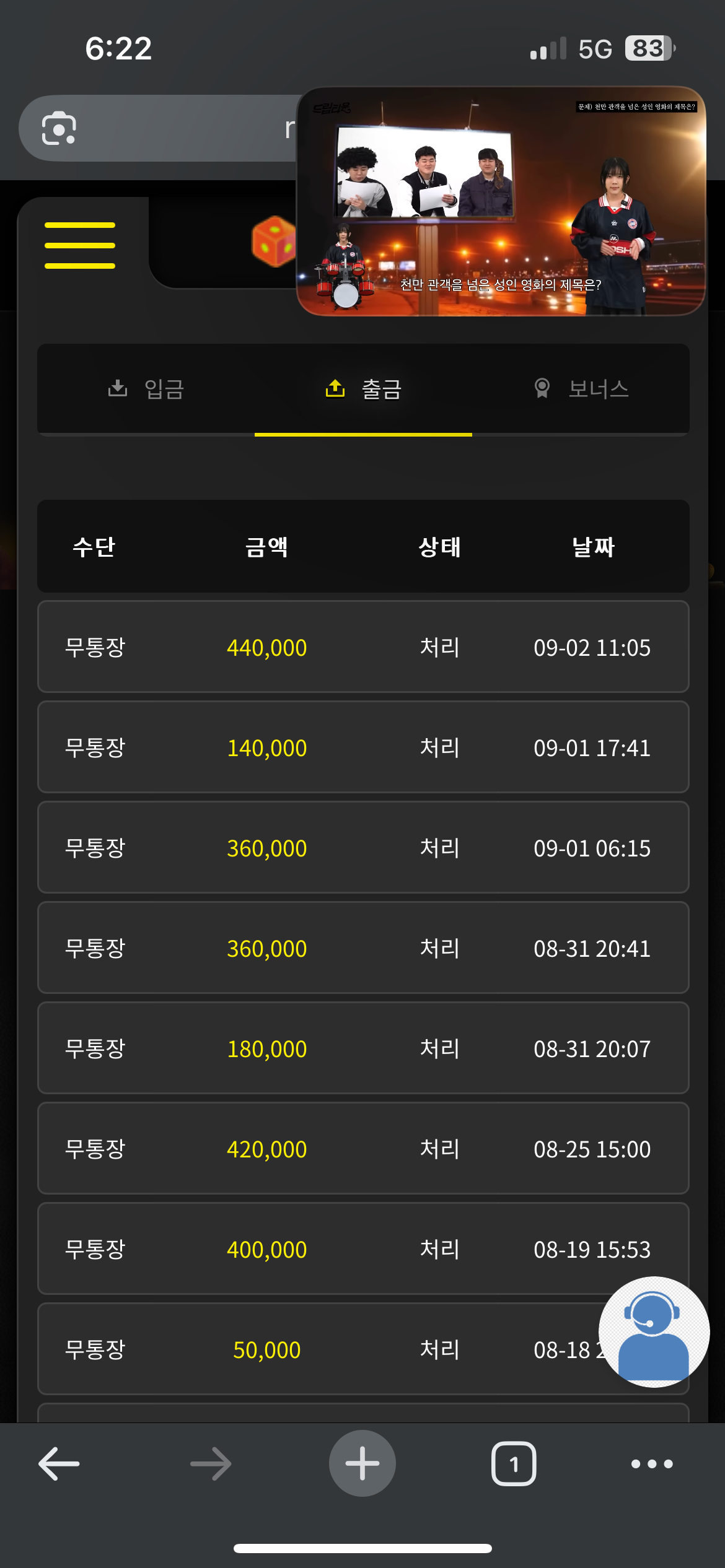Tap the camera search icon in address bar
The width and height of the screenshot is (725, 1568).
59,128
